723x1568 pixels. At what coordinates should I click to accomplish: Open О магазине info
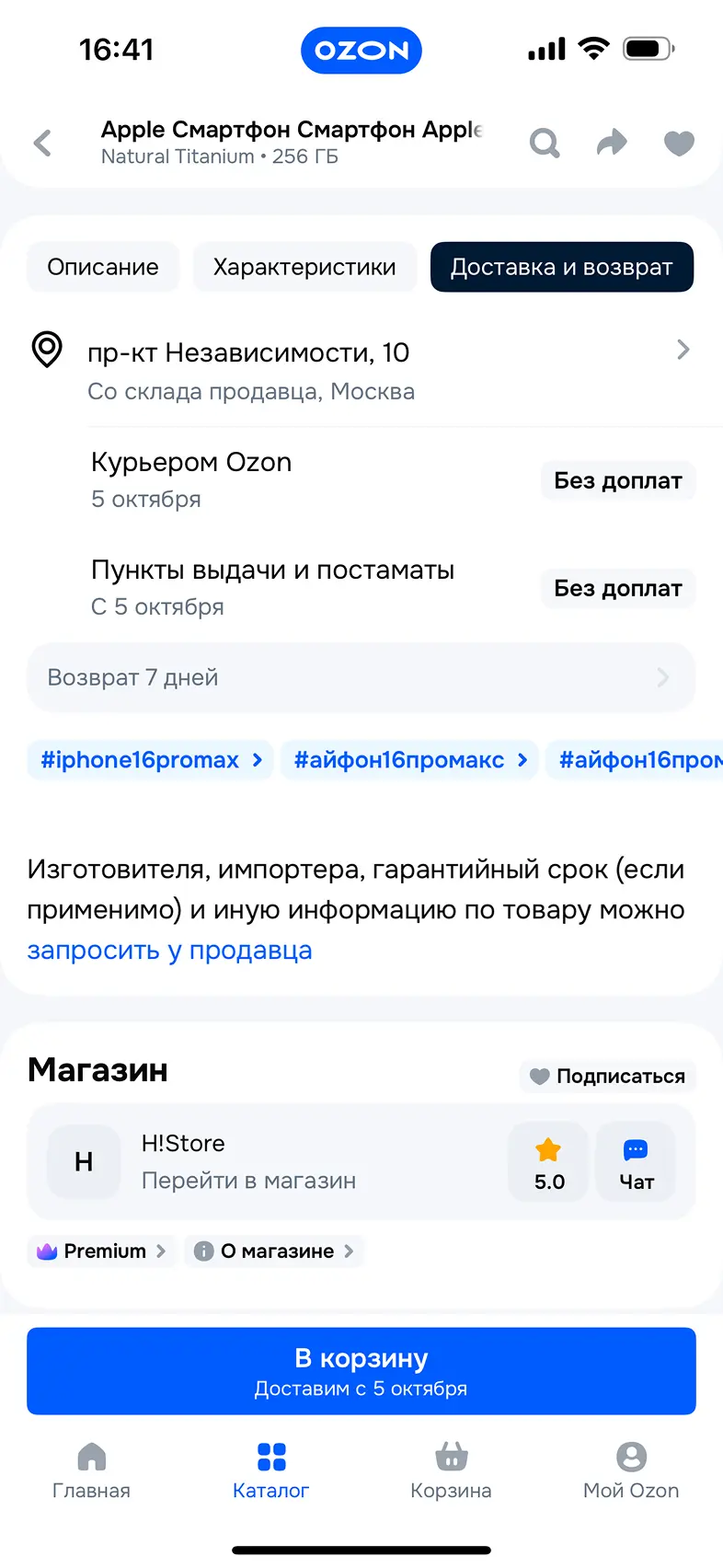[274, 1251]
